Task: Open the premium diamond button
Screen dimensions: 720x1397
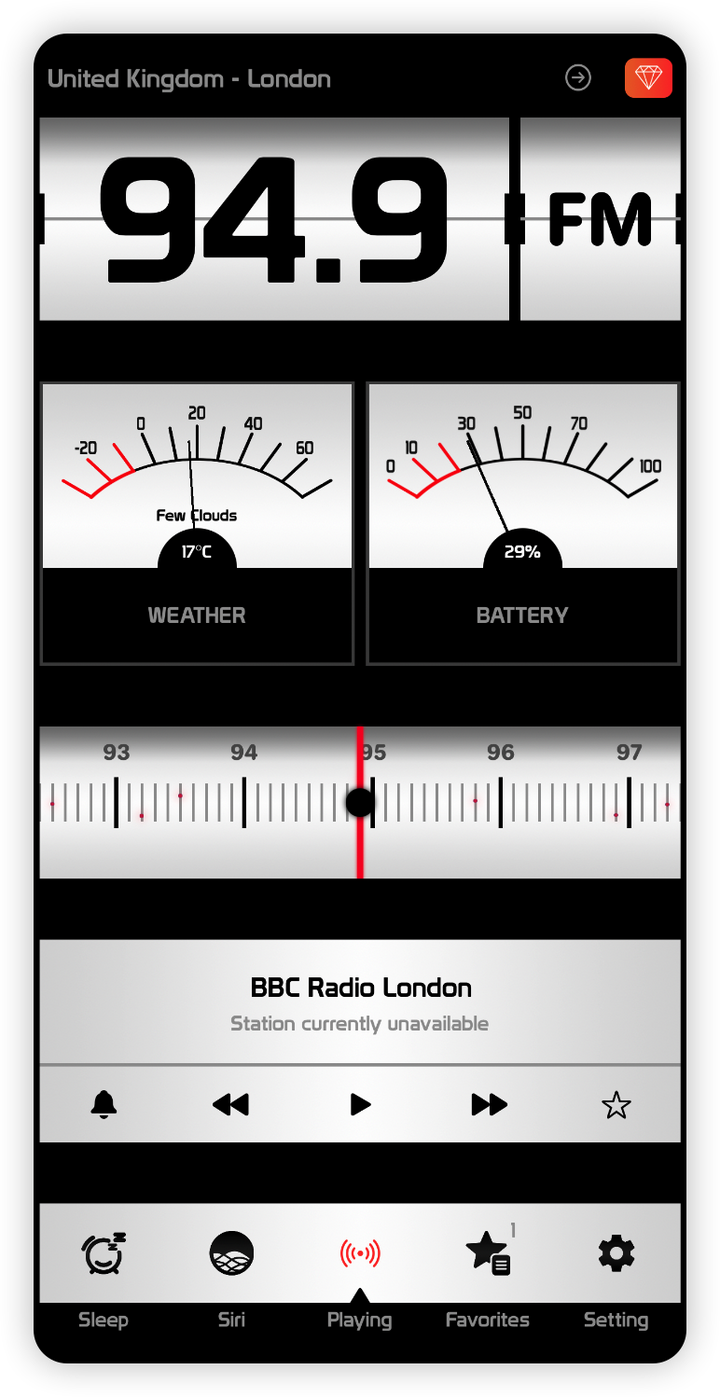Action: click(x=648, y=78)
